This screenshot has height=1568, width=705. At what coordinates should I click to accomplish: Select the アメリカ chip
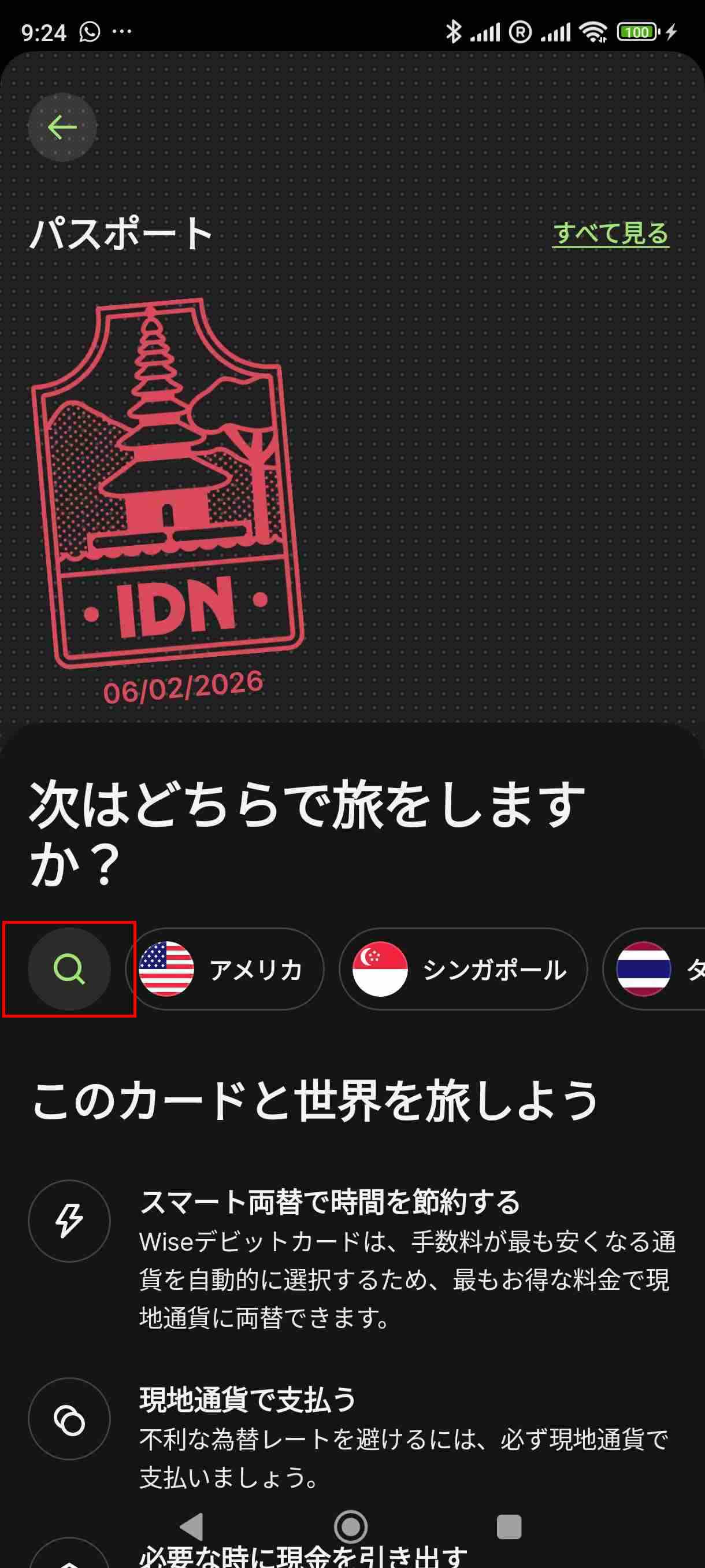click(x=225, y=969)
